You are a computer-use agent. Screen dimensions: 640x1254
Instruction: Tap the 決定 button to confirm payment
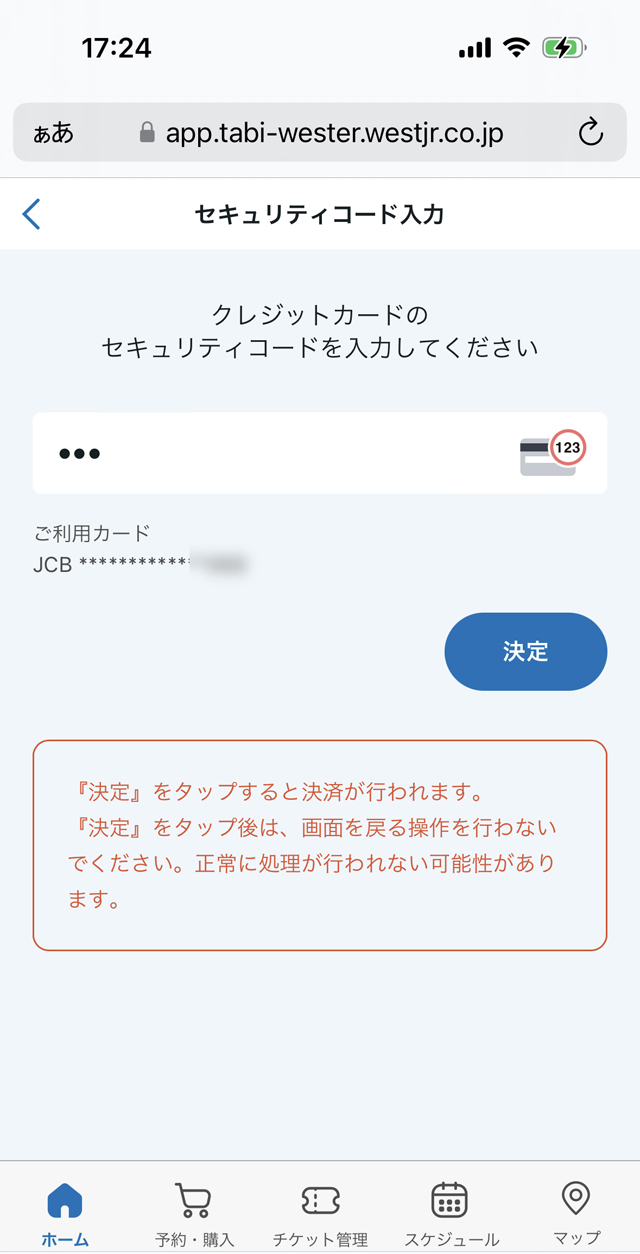click(526, 652)
